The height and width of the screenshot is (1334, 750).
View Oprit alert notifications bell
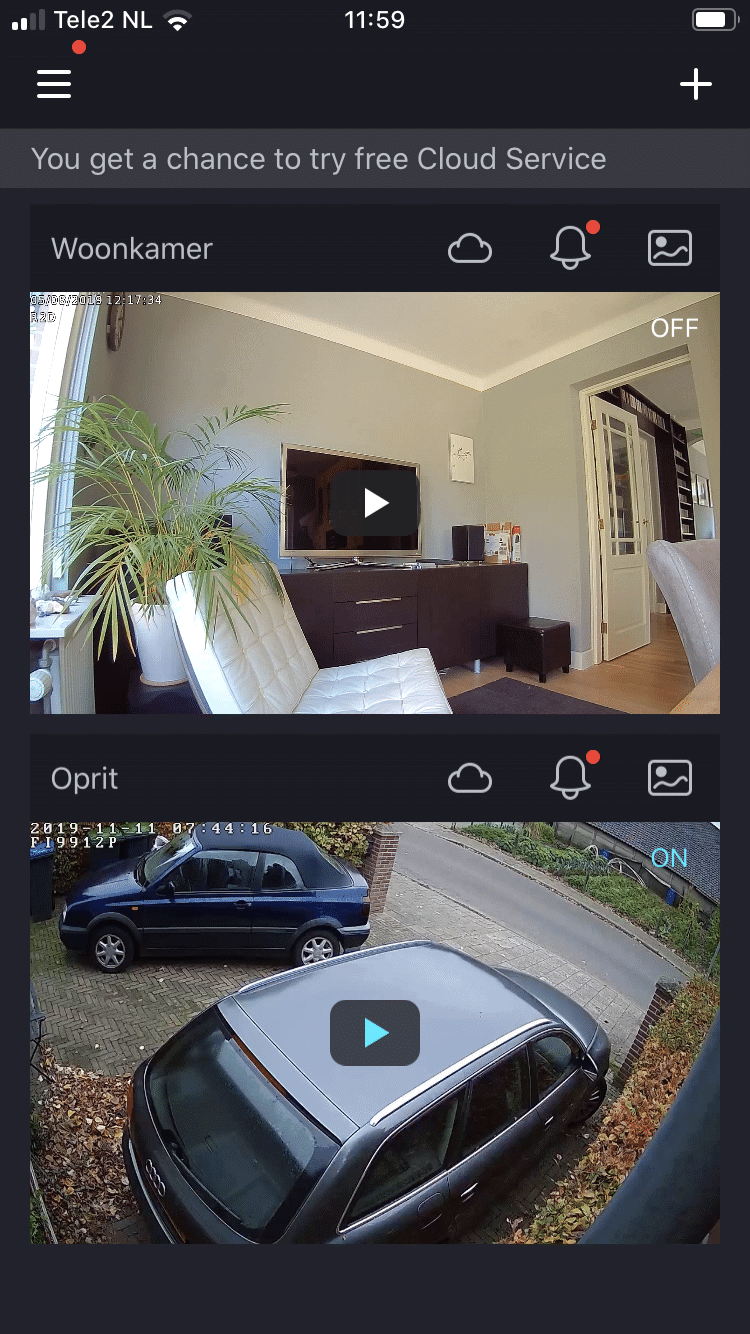[x=572, y=776]
